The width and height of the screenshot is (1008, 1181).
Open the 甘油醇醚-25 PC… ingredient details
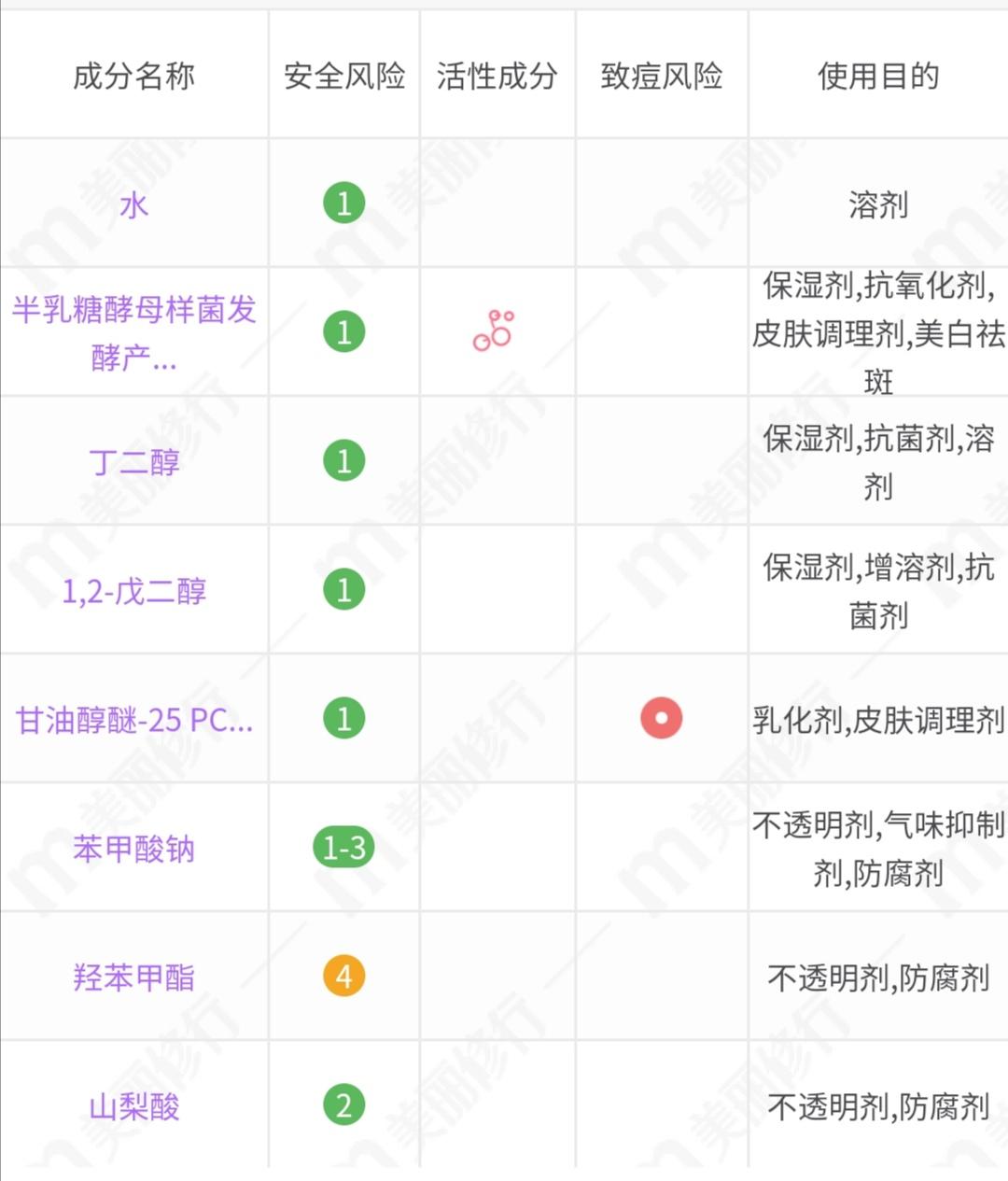point(134,720)
